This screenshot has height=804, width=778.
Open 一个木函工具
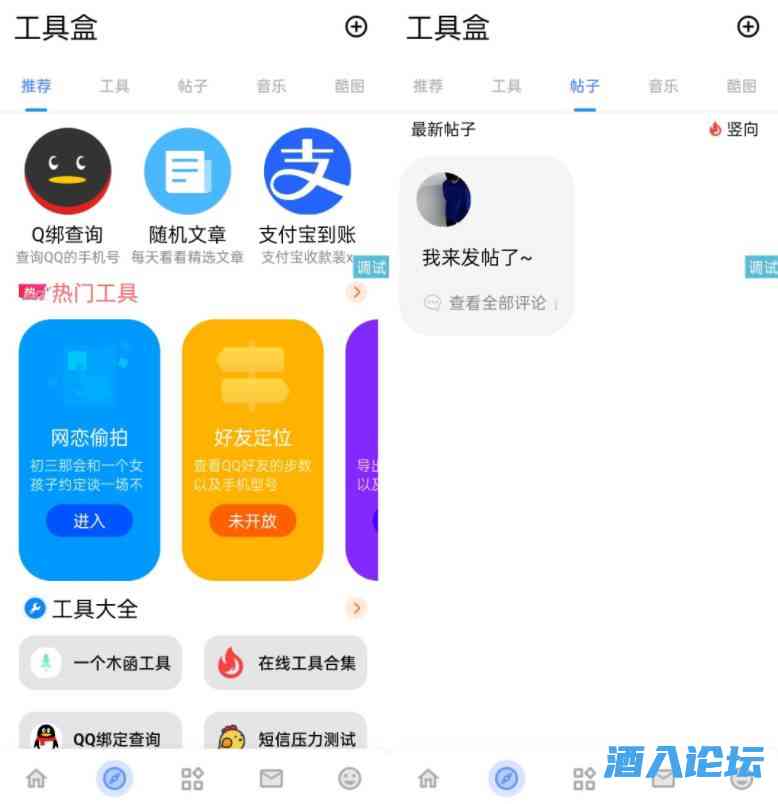[x=101, y=663]
